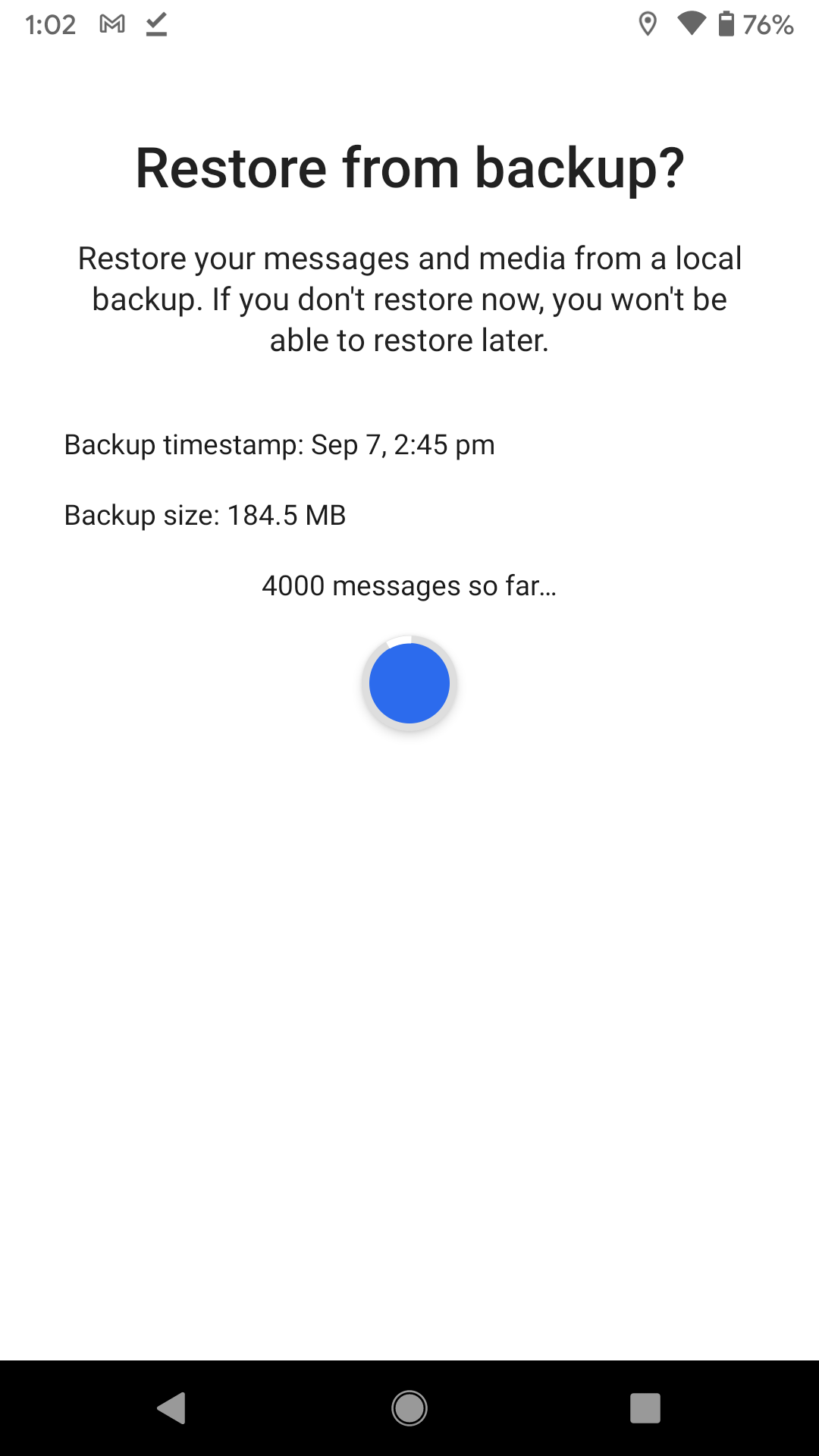
Task: Tap the 'Backup timestamp: Sep 7, 2:45 pm' text
Action: click(279, 446)
